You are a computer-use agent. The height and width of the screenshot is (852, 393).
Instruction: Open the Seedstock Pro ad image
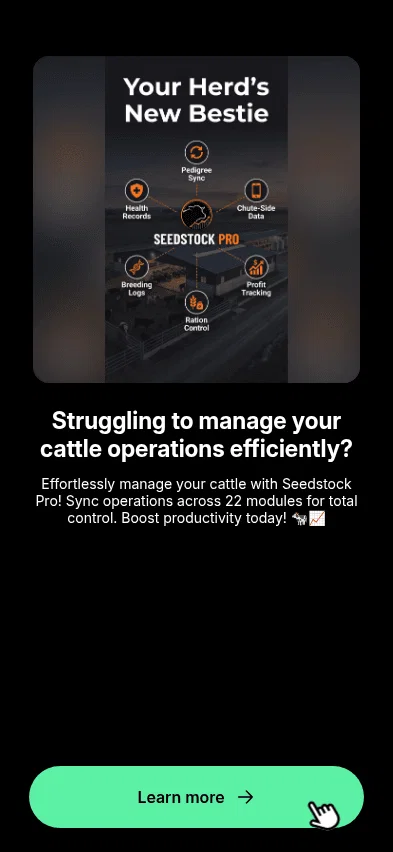coord(196,220)
